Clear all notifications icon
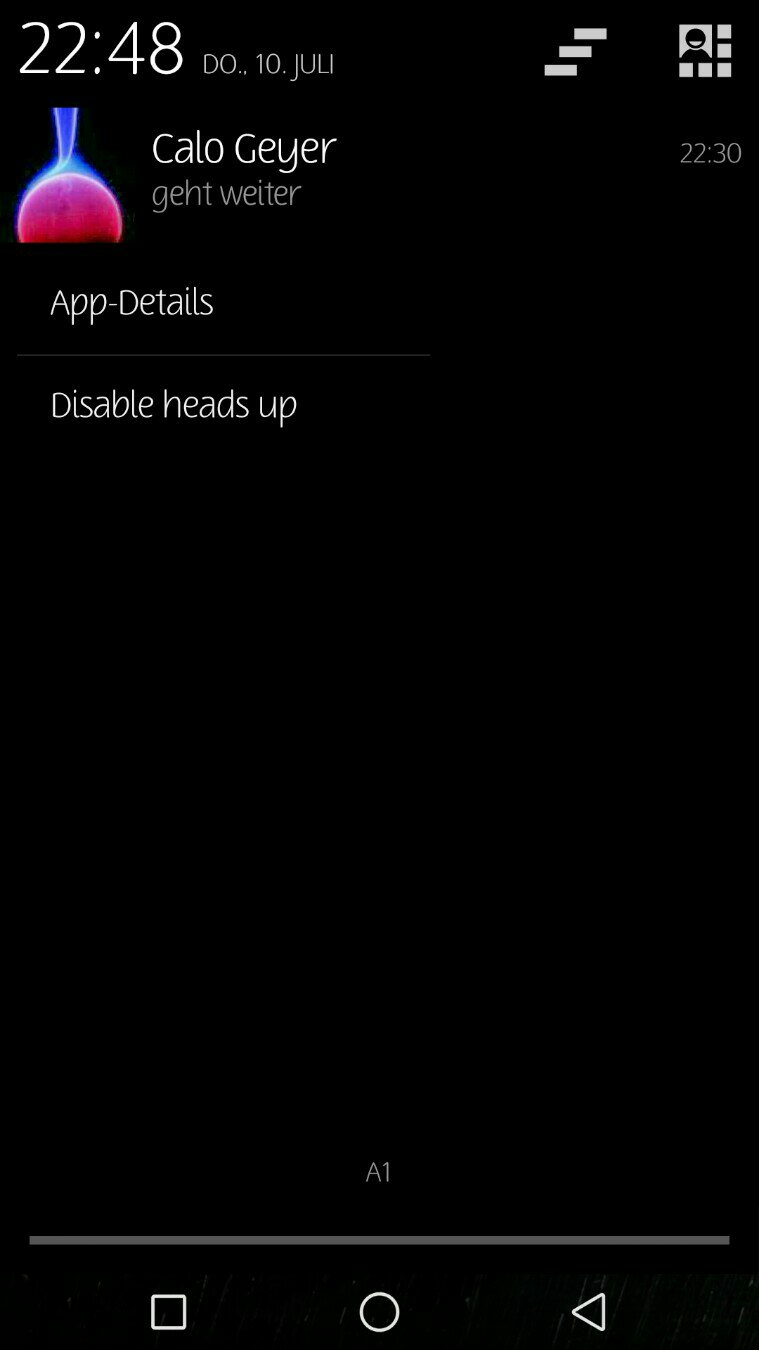Image resolution: width=759 pixels, height=1350 pixels. point(575,52)
